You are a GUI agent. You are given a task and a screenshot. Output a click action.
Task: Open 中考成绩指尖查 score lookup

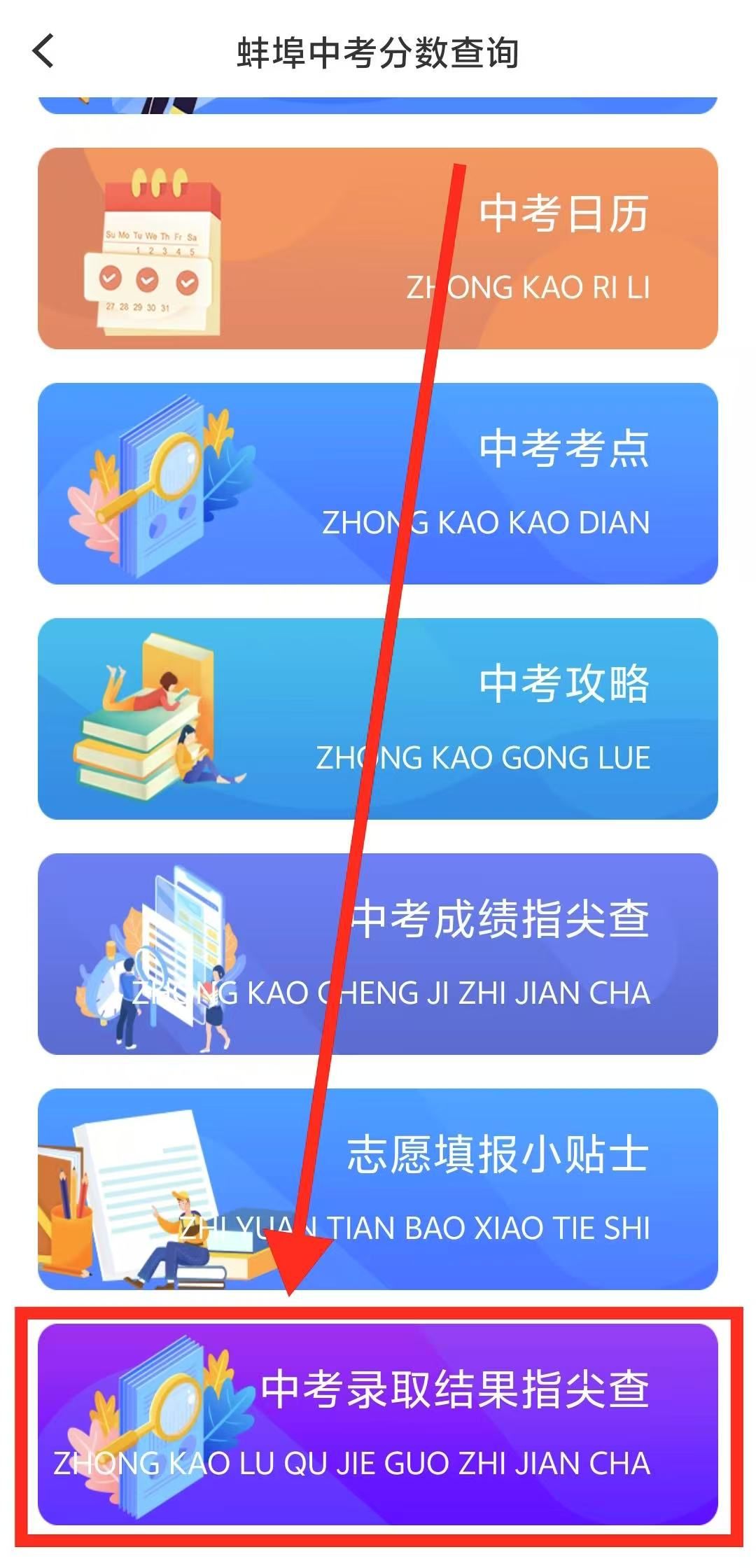(378, 954)
